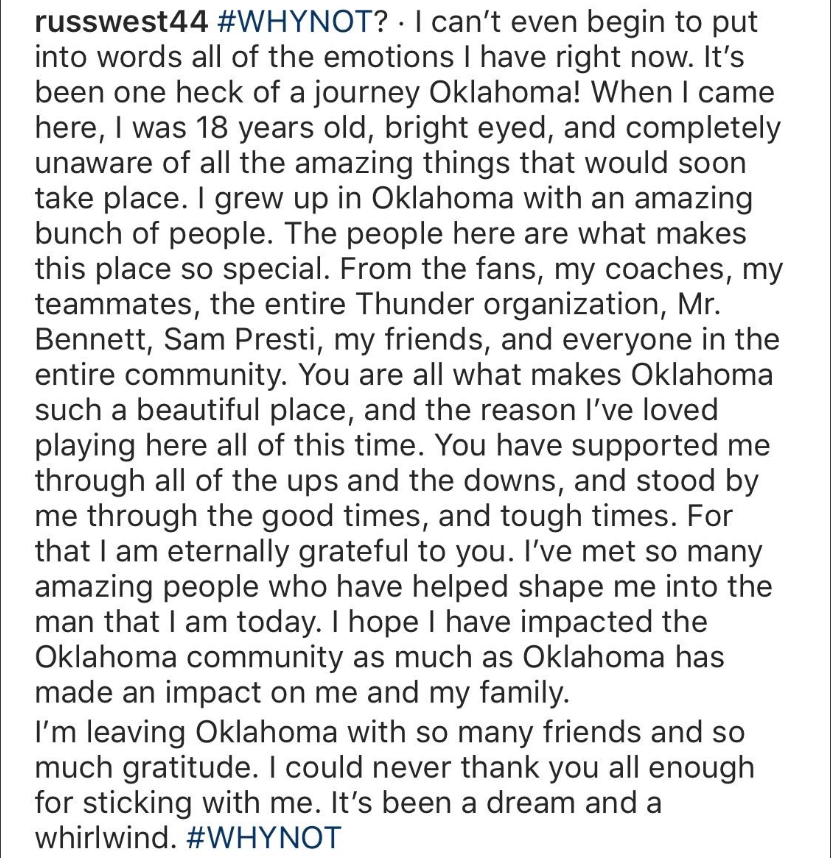The width and height of the screenshot is (831, 858).
Task: Open the #WHYNOT hashtag ending the caption
Action: point(265,837)
